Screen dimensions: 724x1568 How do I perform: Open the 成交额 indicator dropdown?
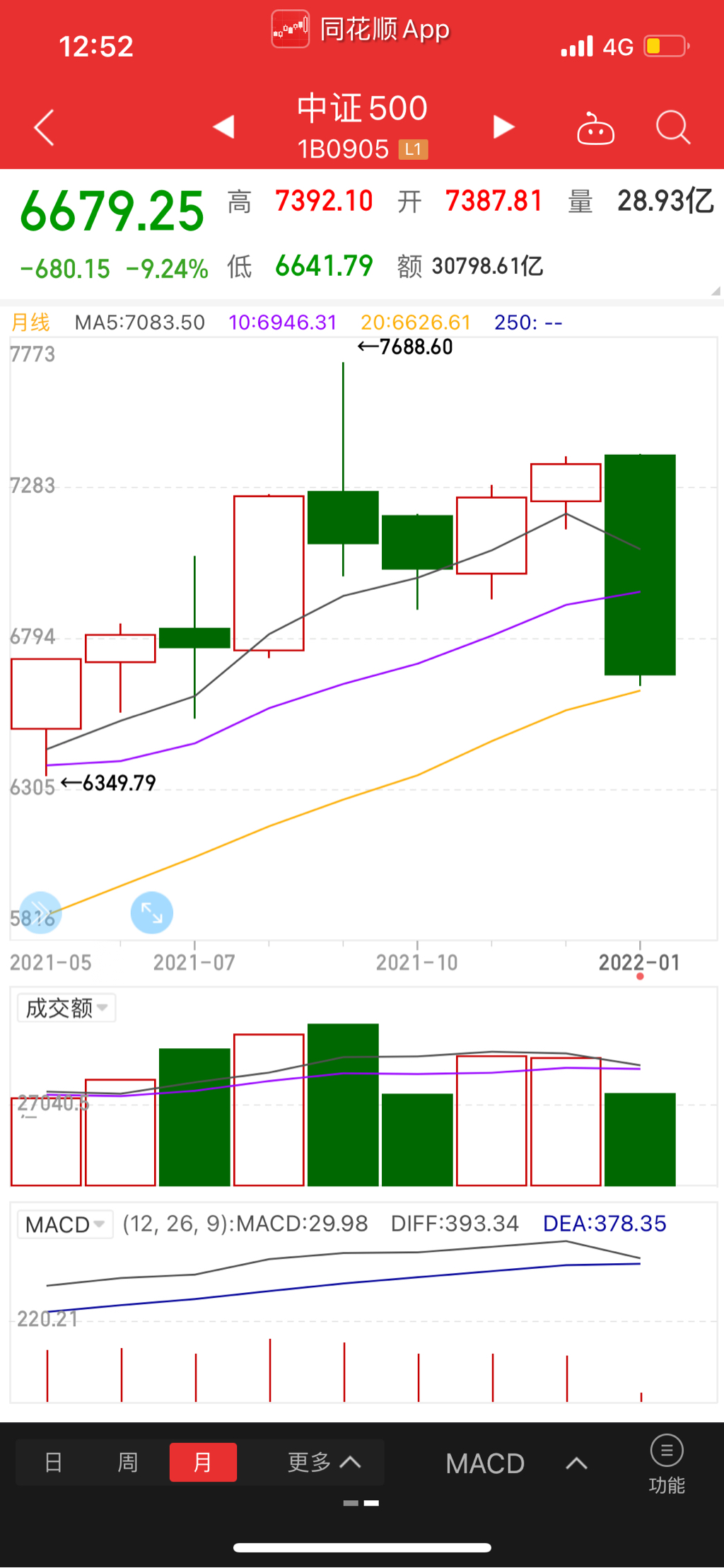tap(66, 1008)
